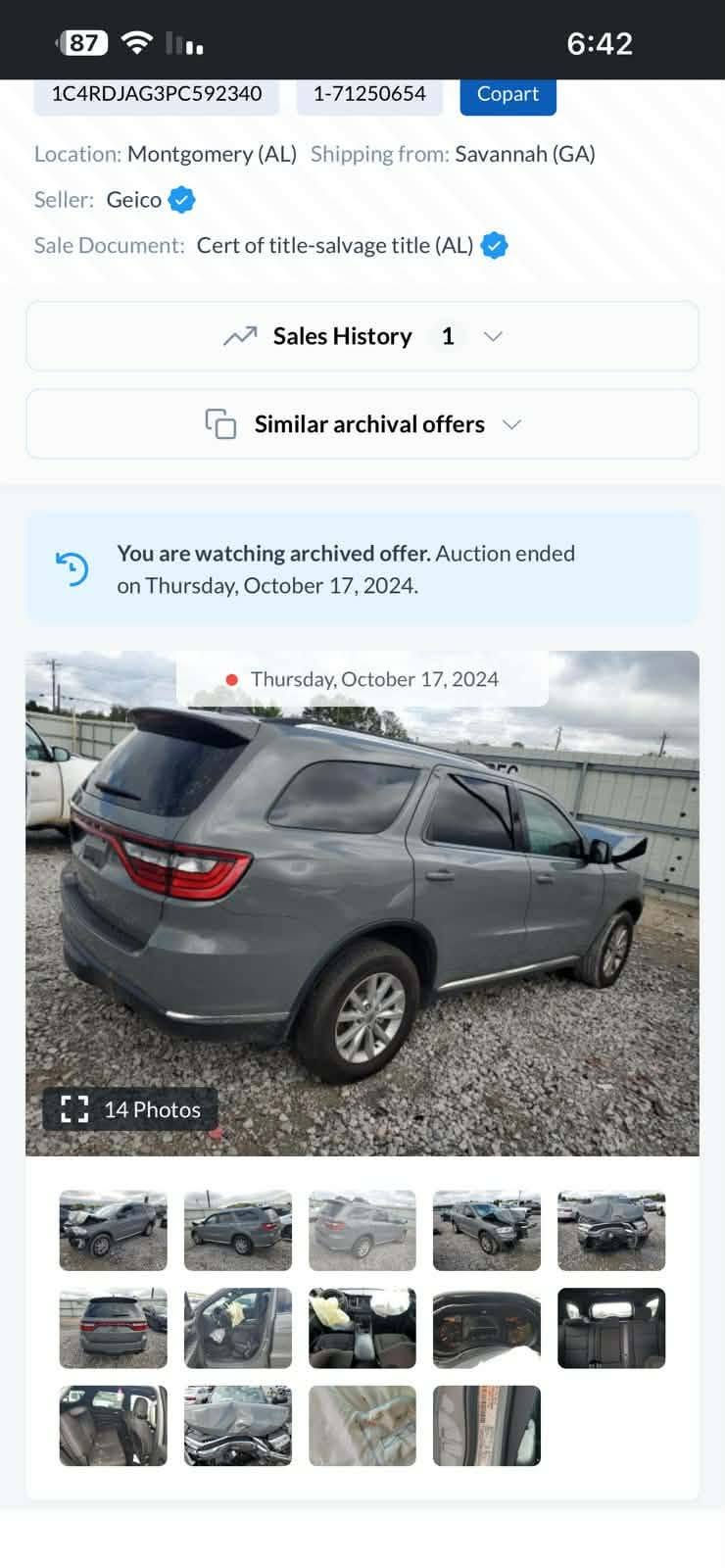This screenshot has height=1568, width=725.
Task: Tap the VIN chip 1C4RDJAG3PC592340
Action: pos(157,95)
